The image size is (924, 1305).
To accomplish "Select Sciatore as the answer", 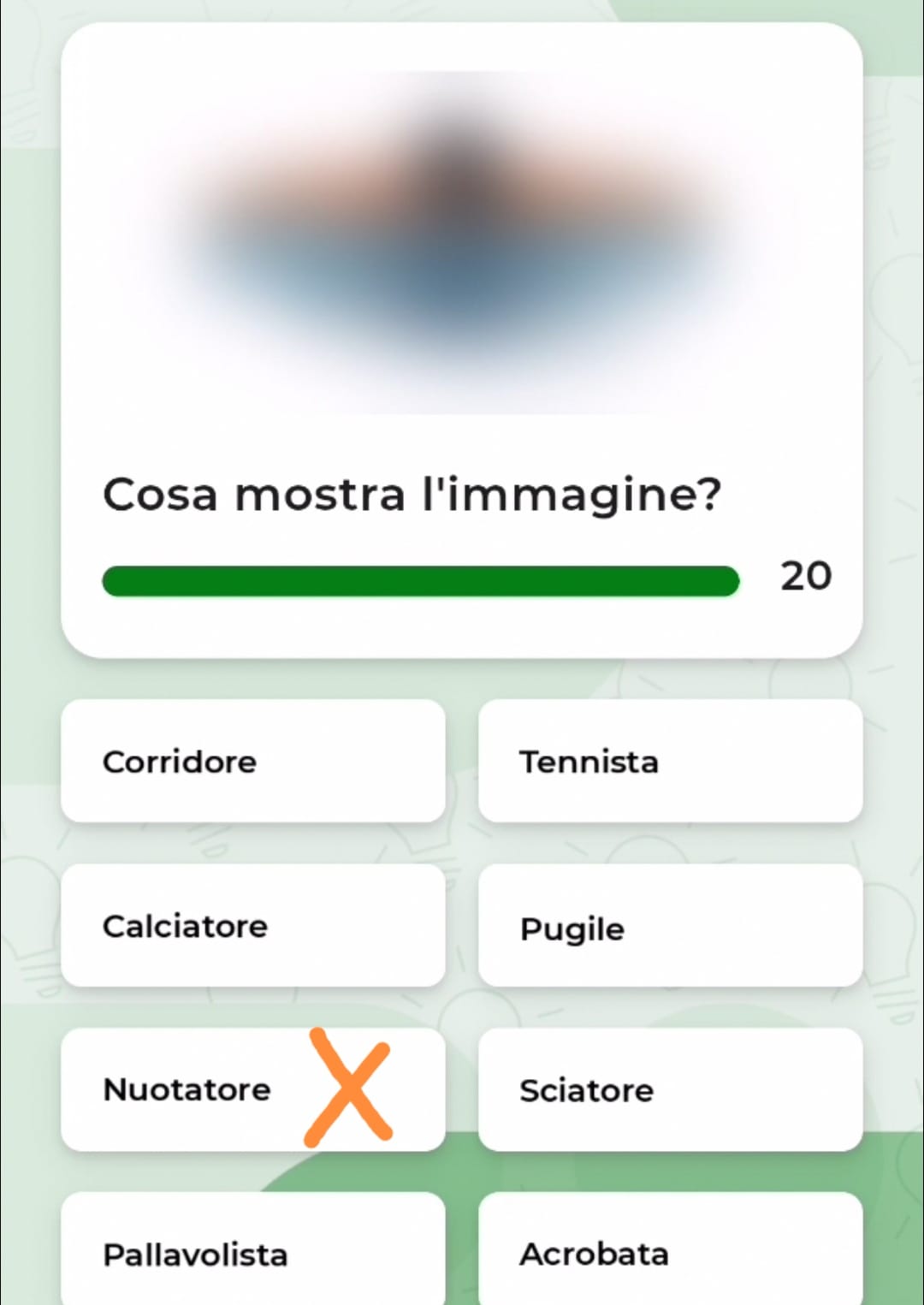I will click(670, 1089).
